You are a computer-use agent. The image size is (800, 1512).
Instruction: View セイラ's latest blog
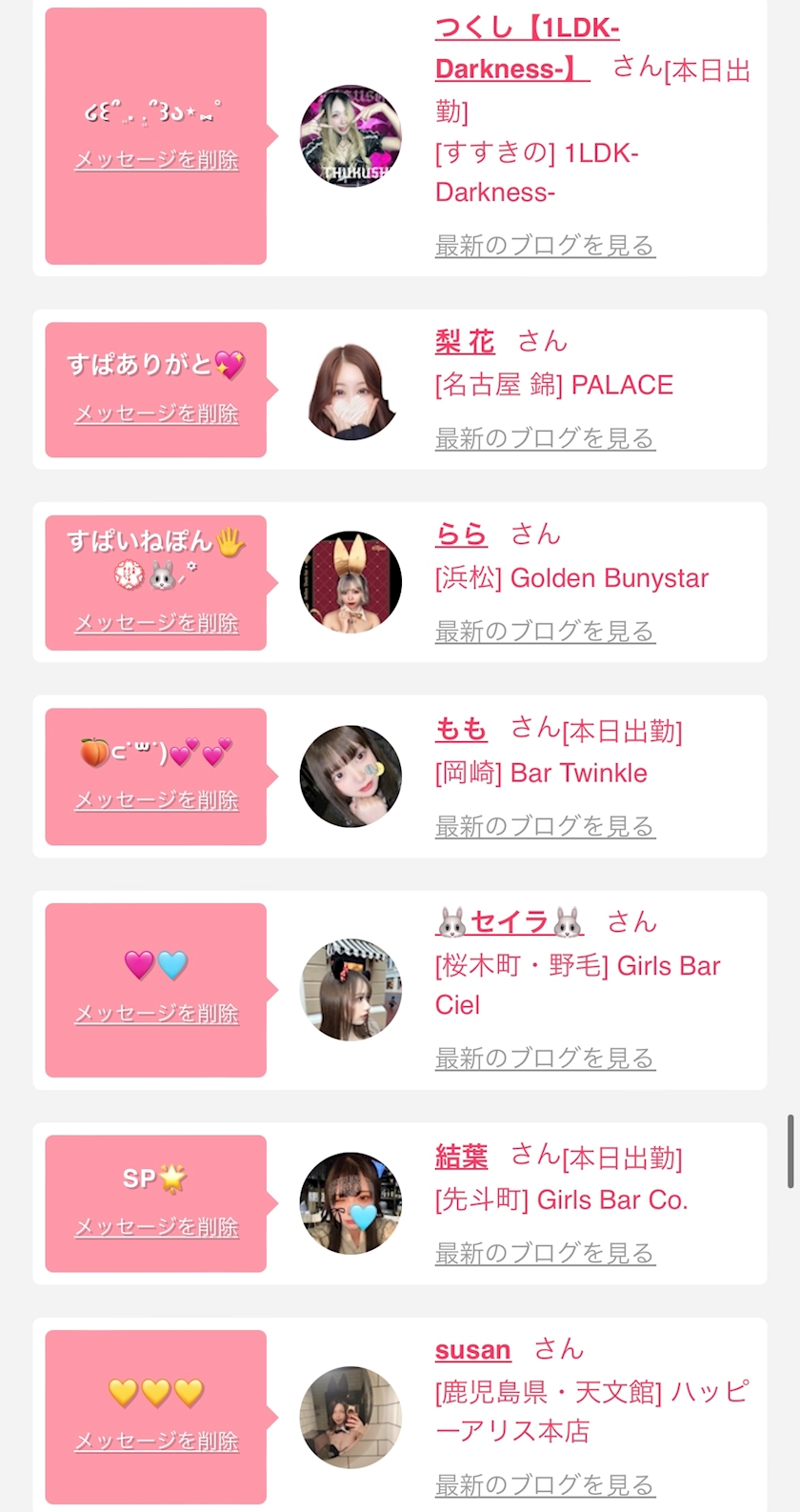pyautogui.click(x=545, y=1058)
